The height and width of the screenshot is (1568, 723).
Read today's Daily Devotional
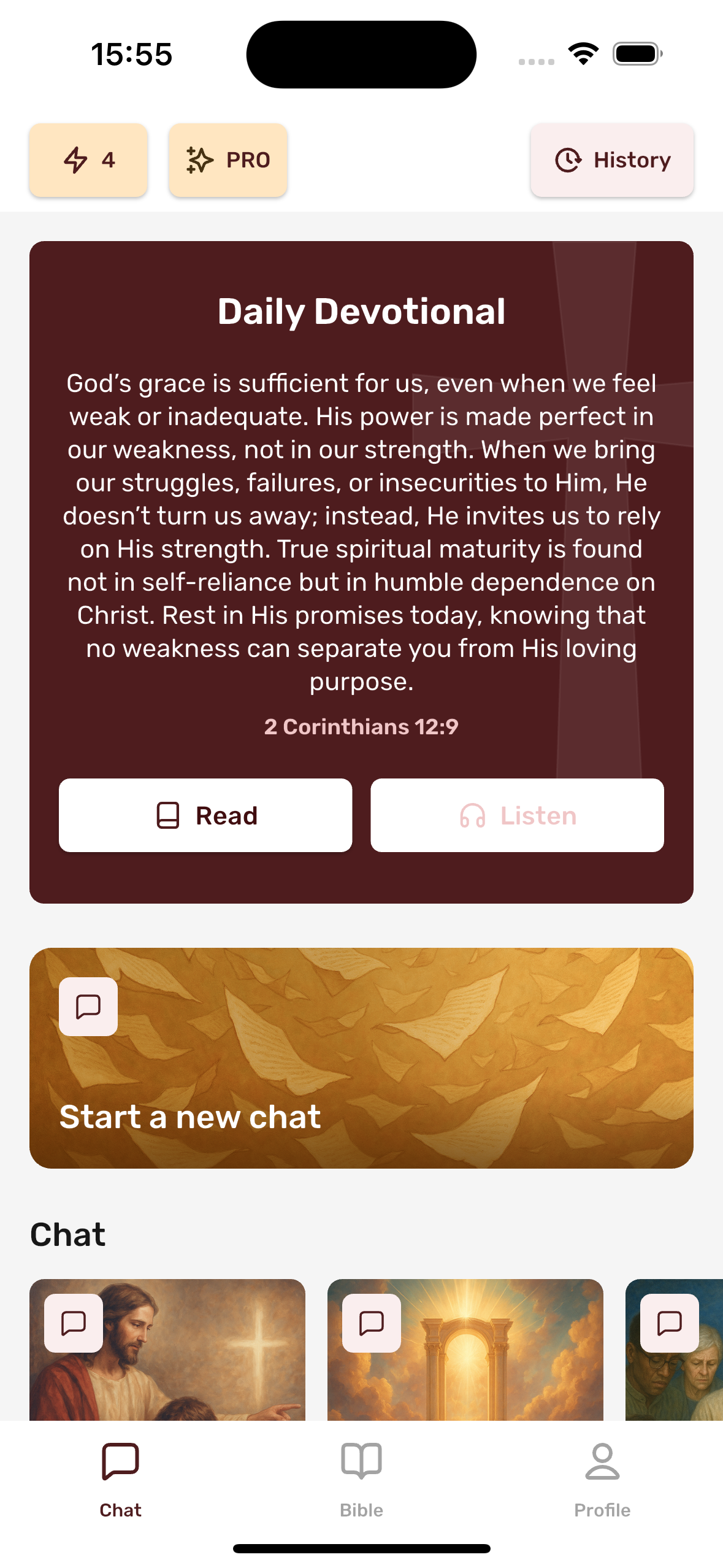click(x=205, y=815)
